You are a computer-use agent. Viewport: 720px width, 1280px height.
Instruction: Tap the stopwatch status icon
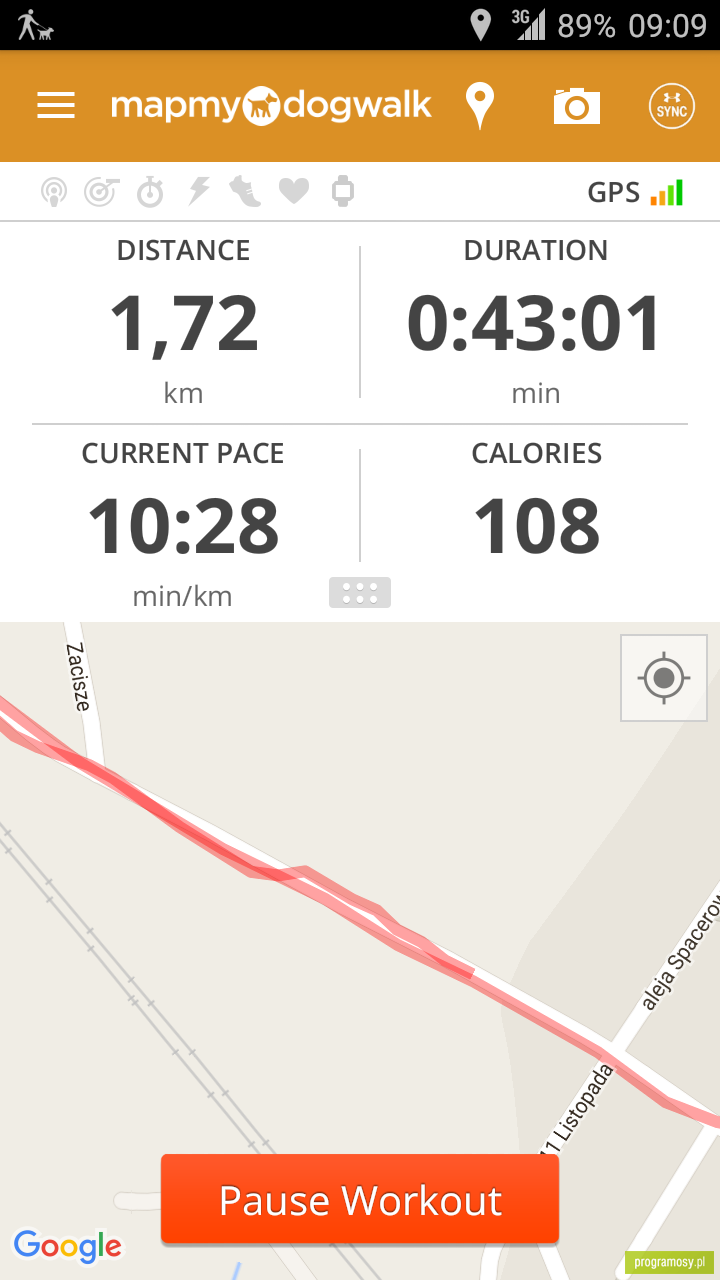coord(150,190)
